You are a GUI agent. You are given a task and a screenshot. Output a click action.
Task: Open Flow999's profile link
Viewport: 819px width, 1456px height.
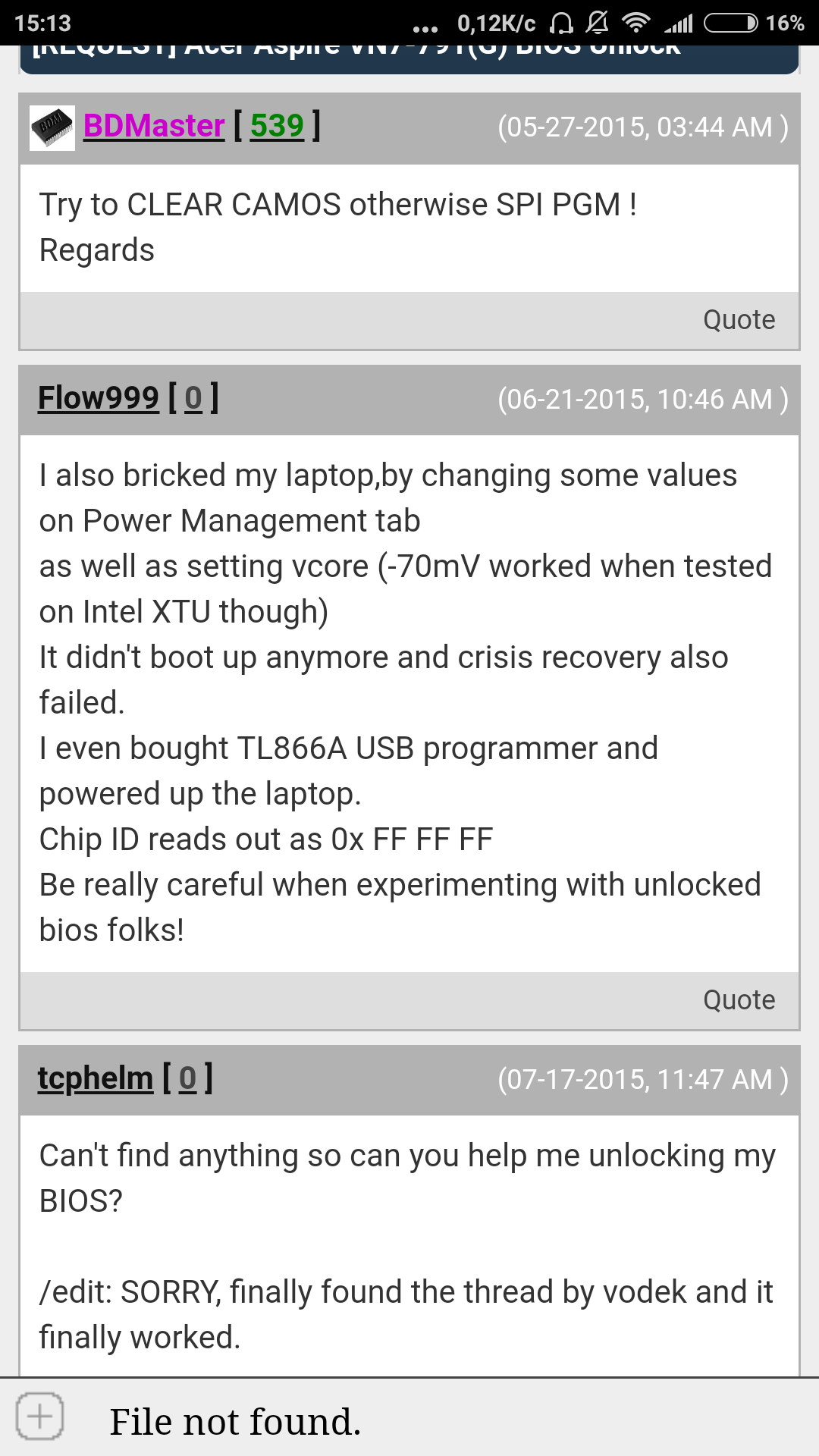pos(99,398)
